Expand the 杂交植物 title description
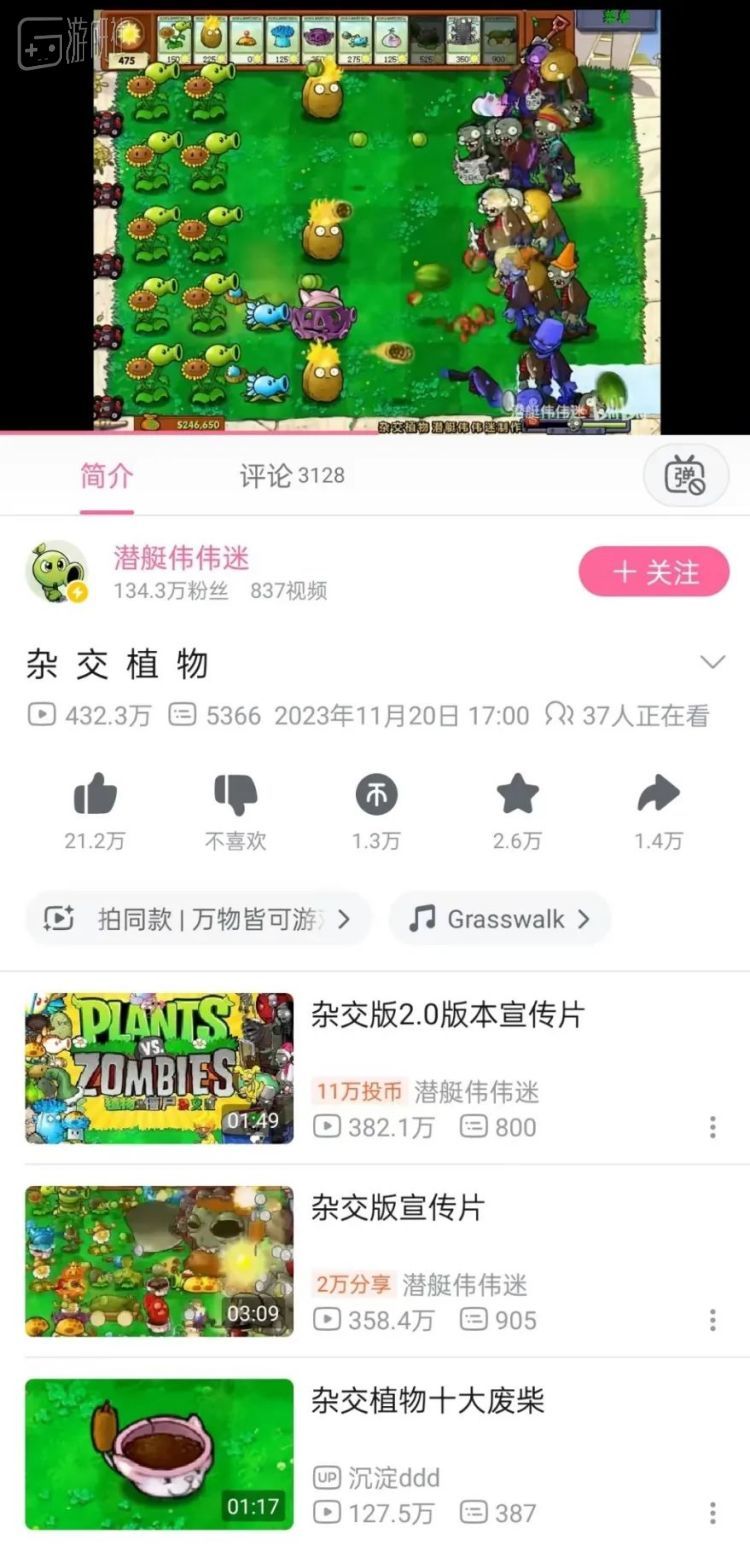This screenshot has width=750, height=1546. (x=712, y=662)
